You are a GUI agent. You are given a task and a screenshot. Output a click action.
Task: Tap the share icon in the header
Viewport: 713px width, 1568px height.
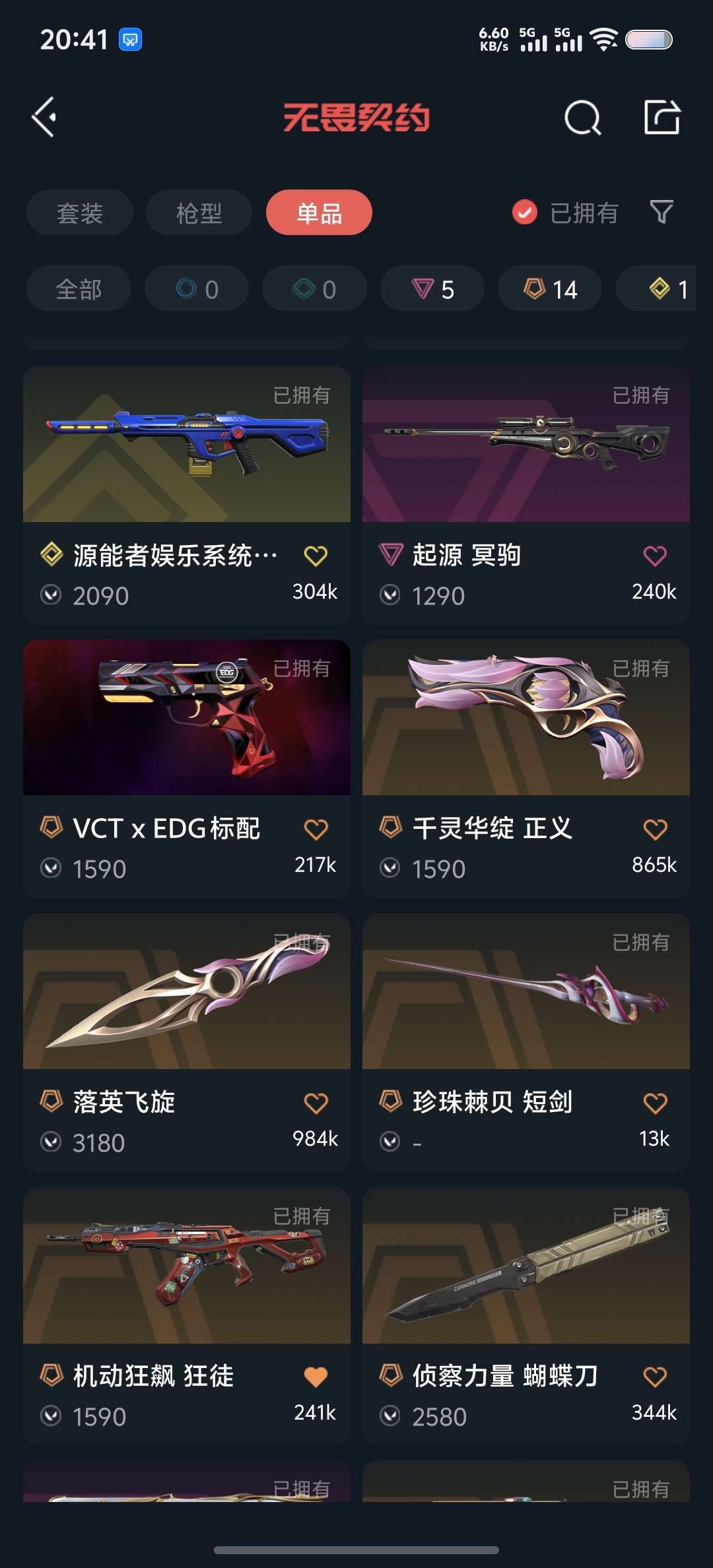(x=662, y=117)
